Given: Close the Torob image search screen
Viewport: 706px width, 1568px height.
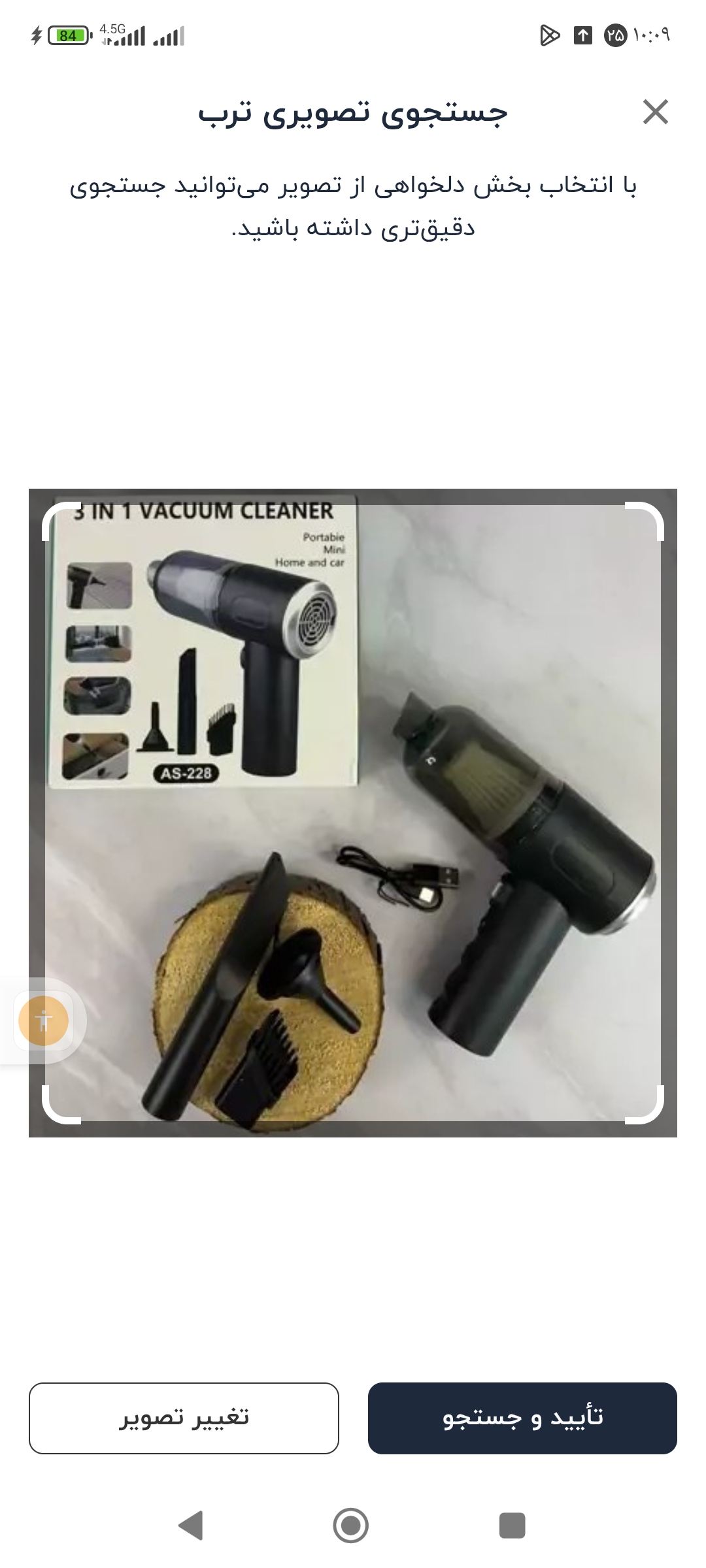Looking at the screenshot, I should pyautogui.click(x=655, y=112).
